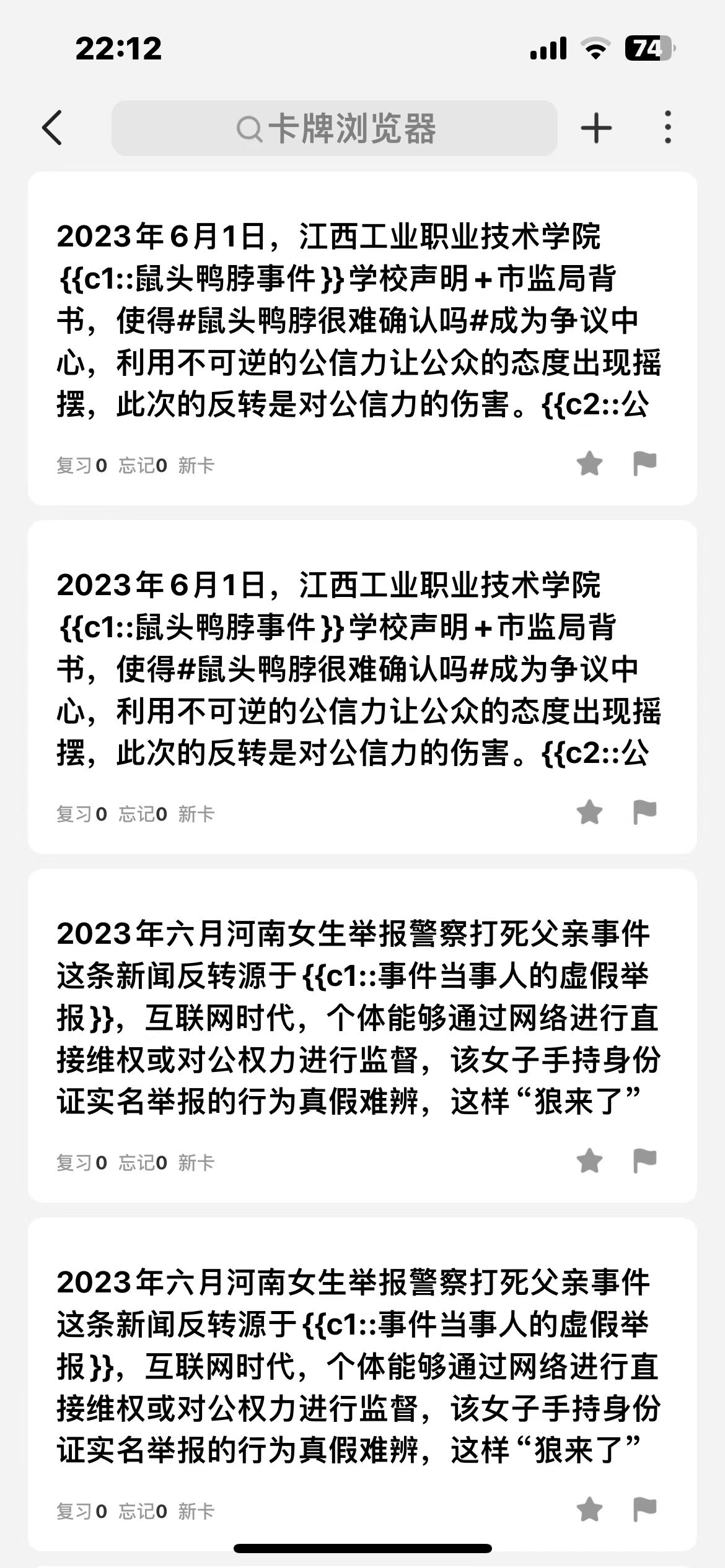This screenshot has height=1568, width=725.
Task: Star the first 鼠头鸭脖事件 card
Action: click(x=589, y=463)
